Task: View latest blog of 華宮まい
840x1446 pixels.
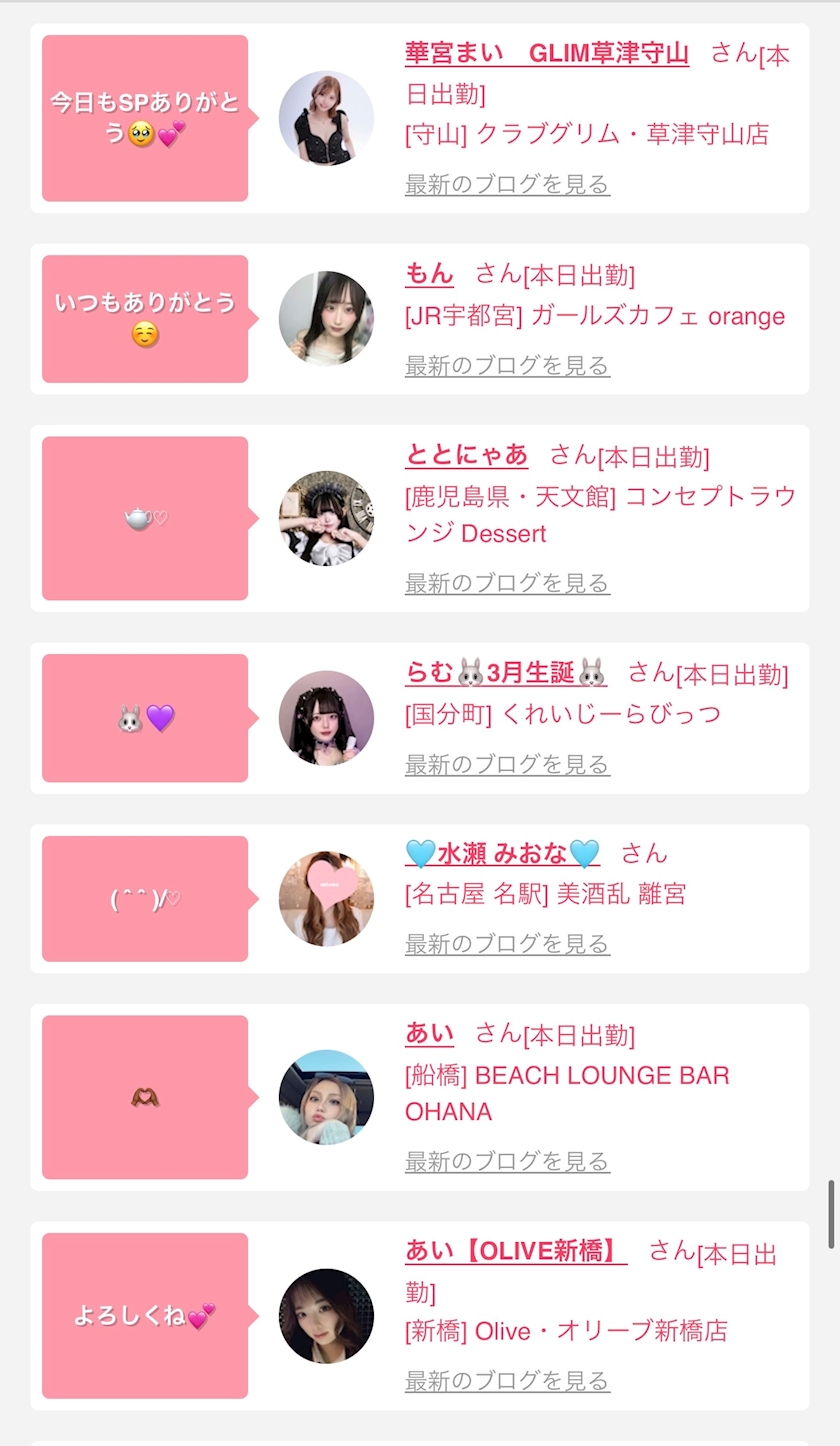Action: [x=507, y=184]
